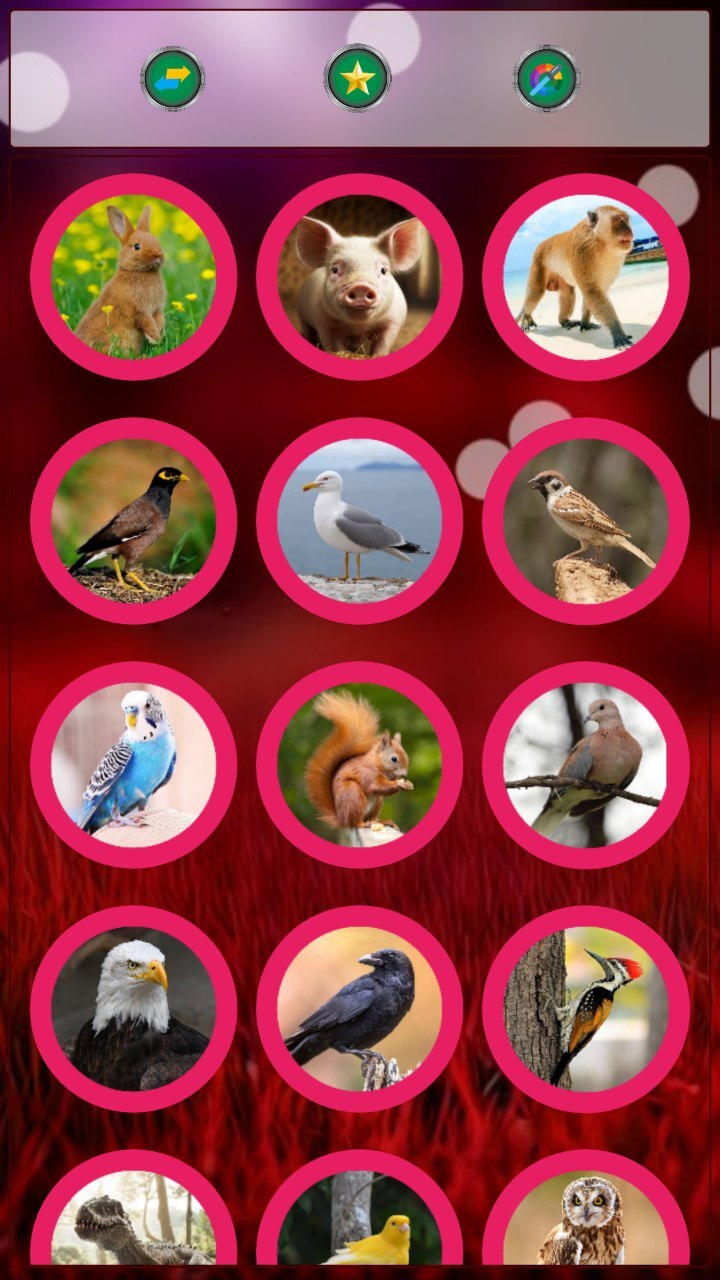The width and height of the screenshot is (720, 1280).
Task: Select the yellow canary picture
Action: (x=359, y=1220)
